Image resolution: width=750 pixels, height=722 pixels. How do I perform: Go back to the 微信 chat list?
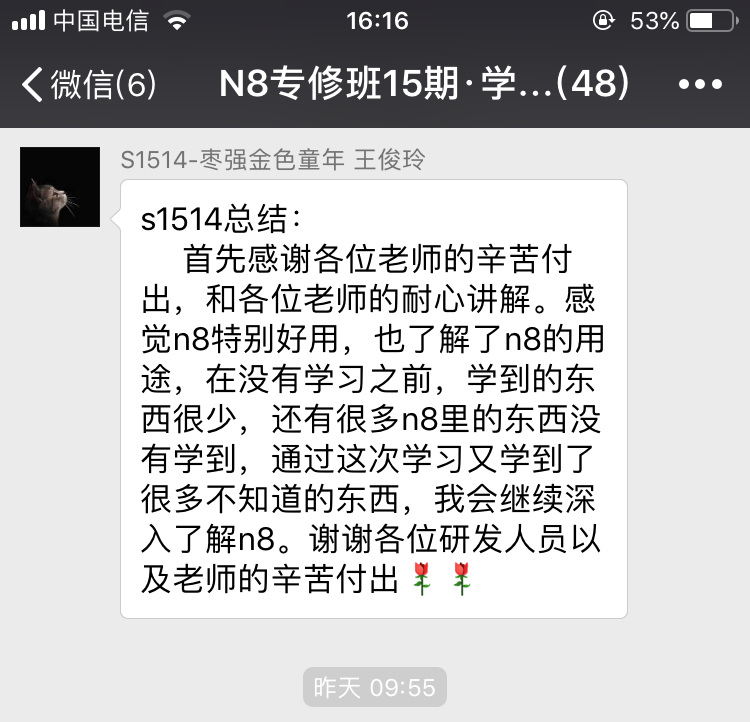tap(88, 85)
